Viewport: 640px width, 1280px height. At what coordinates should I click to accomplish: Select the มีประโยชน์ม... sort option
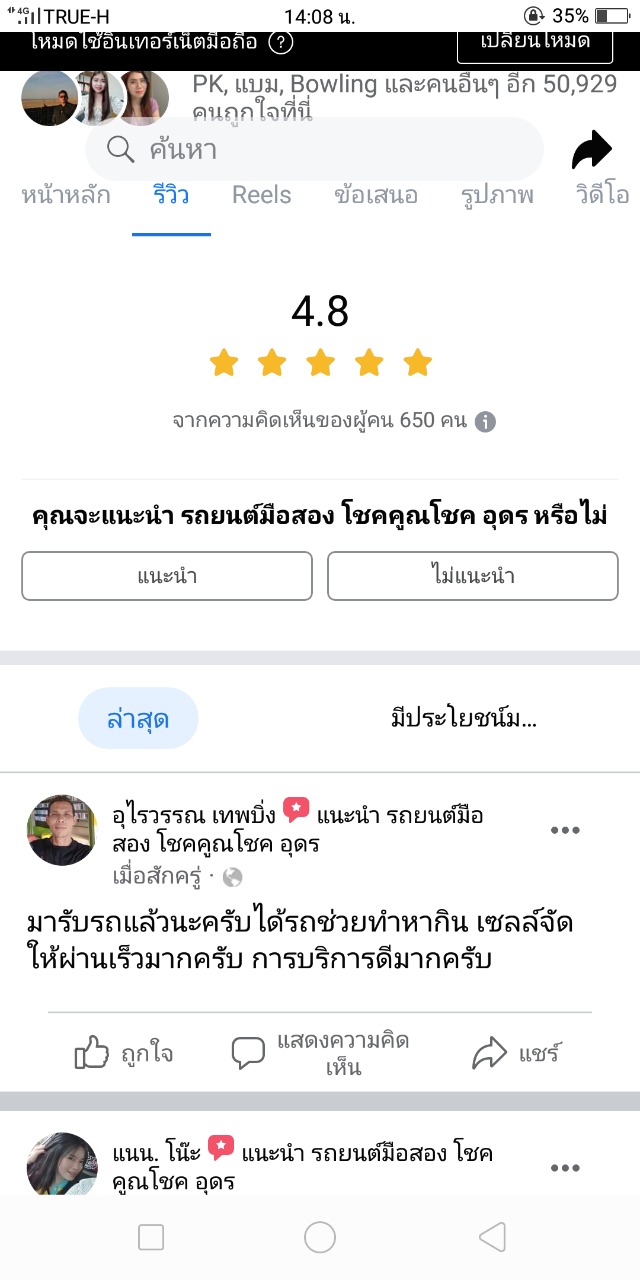click(463, 718)
